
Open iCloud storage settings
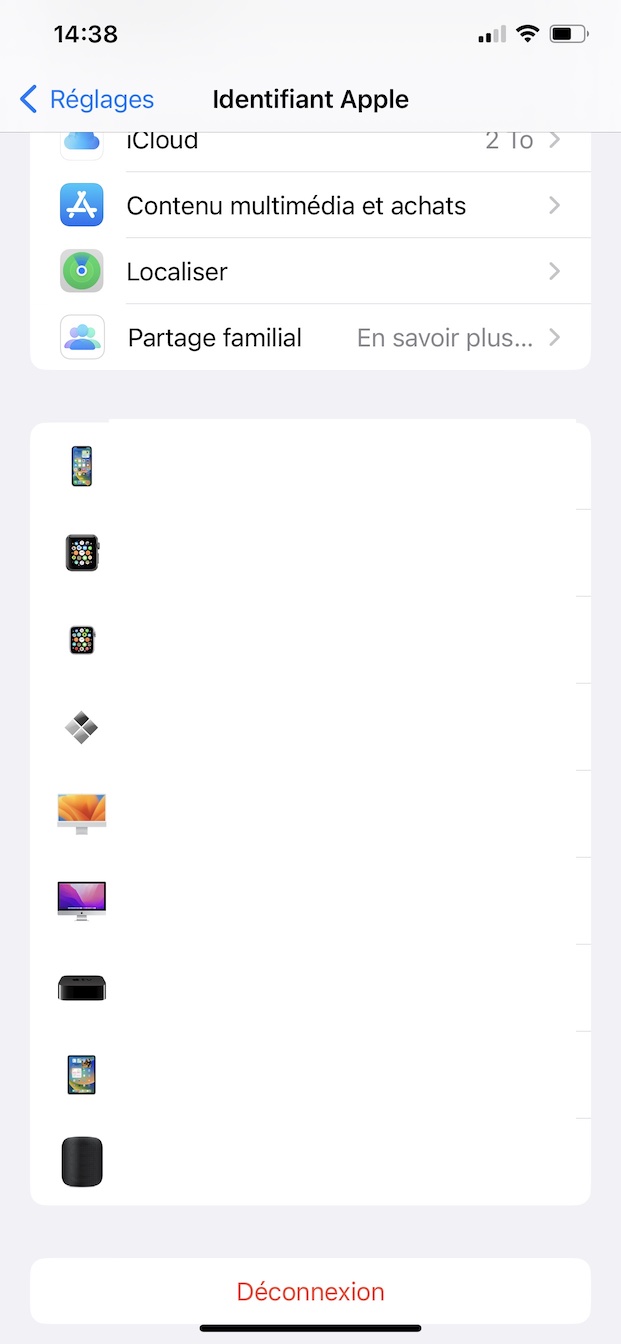click(x=310, y=143)
